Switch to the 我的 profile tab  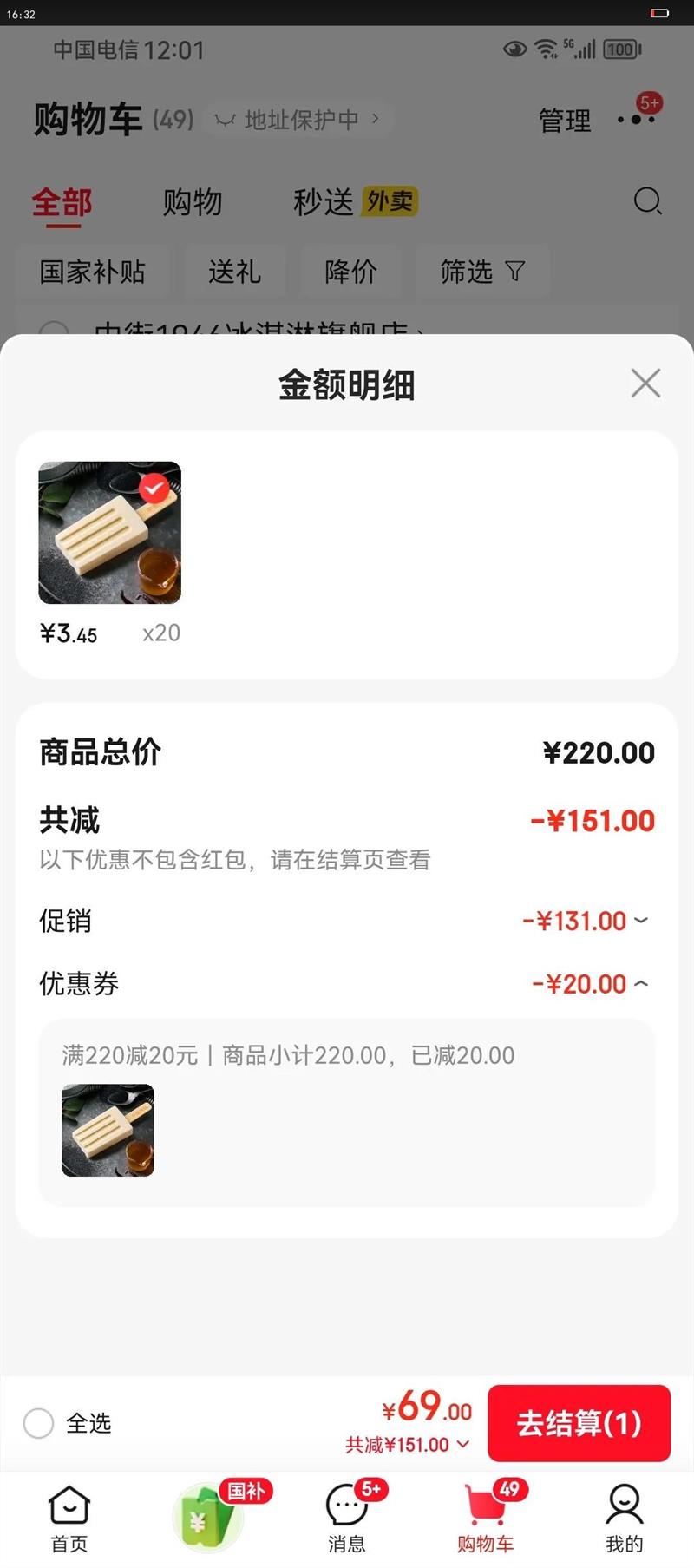[624, 1519]
